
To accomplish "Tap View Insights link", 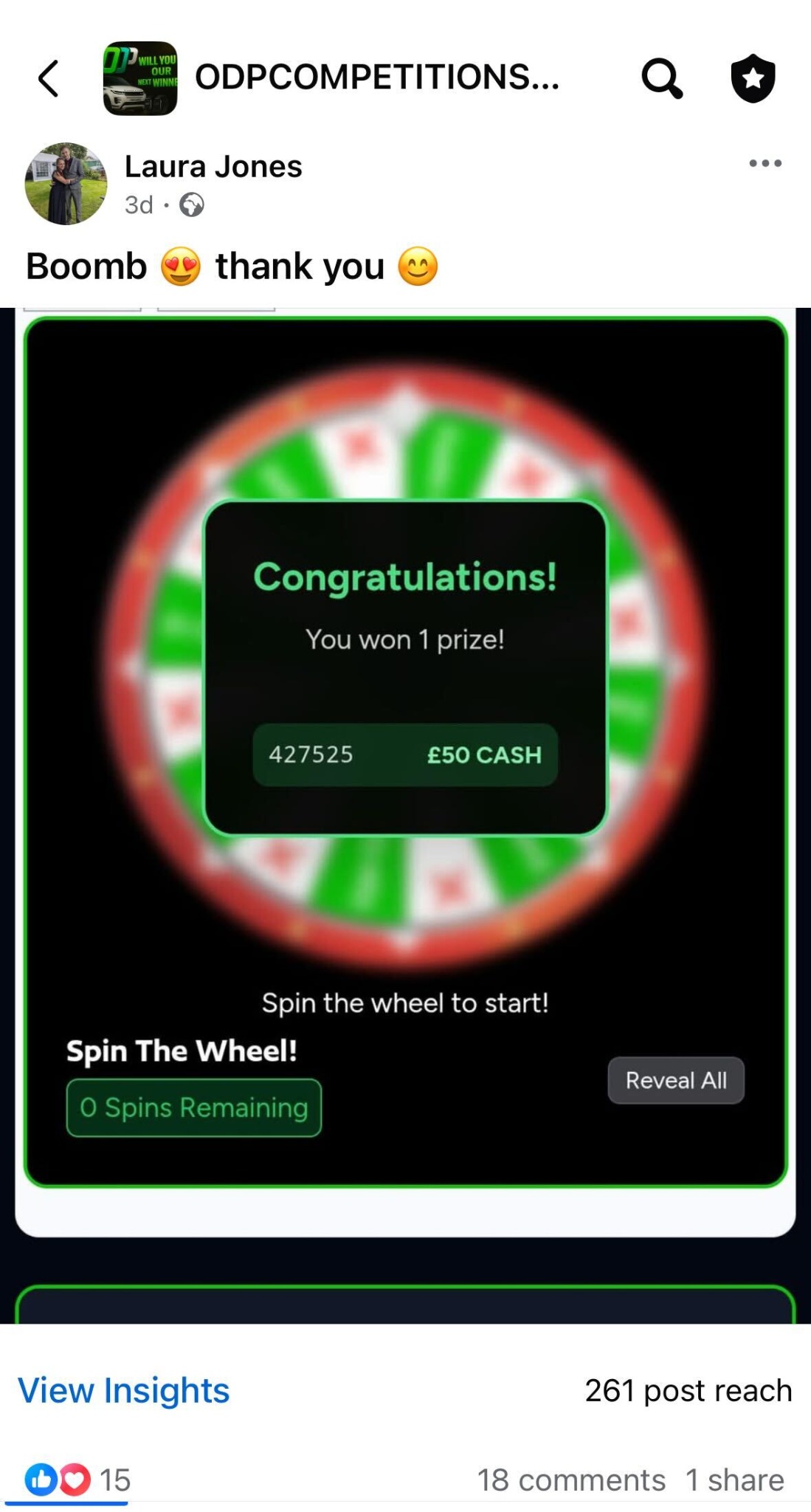I will click(x=123, y=1390).
